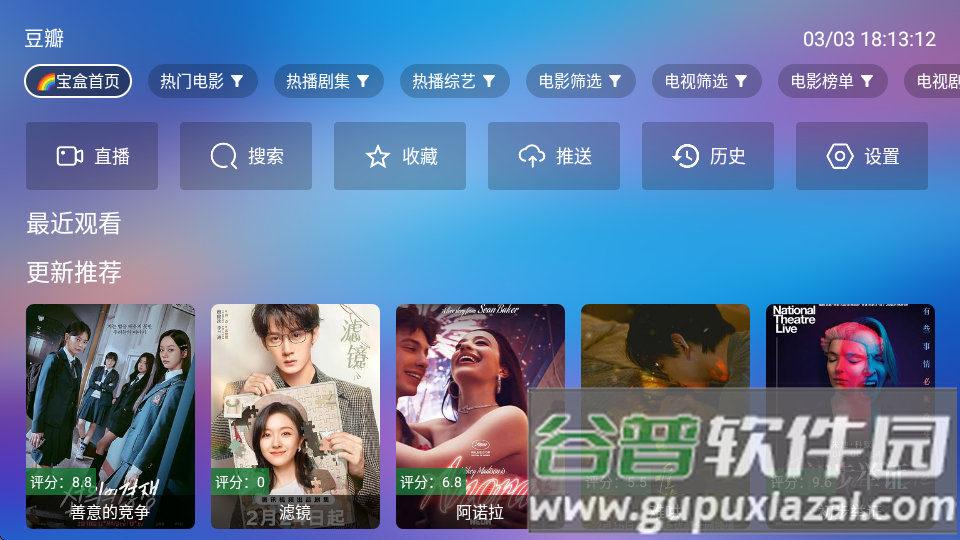960x540 pixels.
Task: View 历史 watch history
Action: click(x=708, y=156)
